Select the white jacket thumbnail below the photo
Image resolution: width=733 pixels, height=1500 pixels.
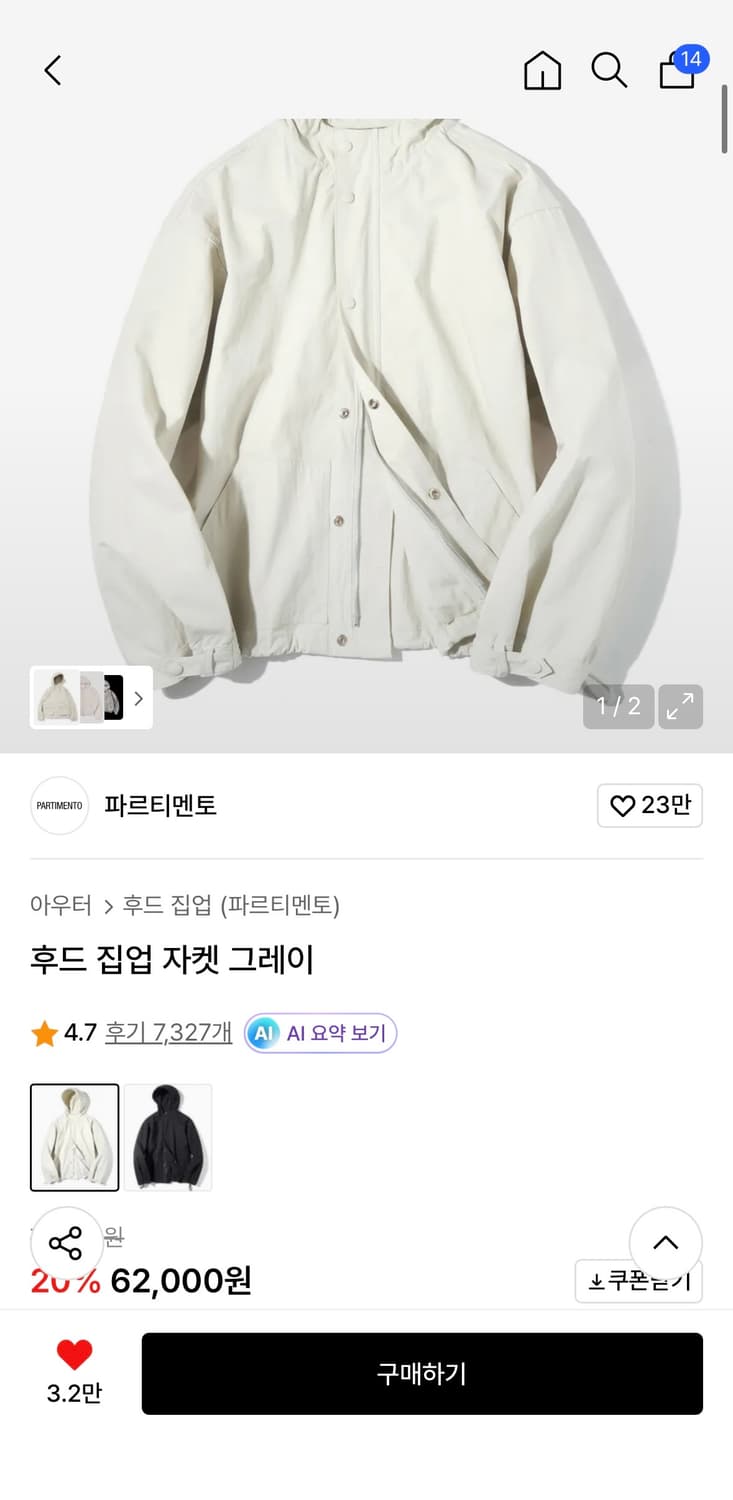coord(74,1136)
